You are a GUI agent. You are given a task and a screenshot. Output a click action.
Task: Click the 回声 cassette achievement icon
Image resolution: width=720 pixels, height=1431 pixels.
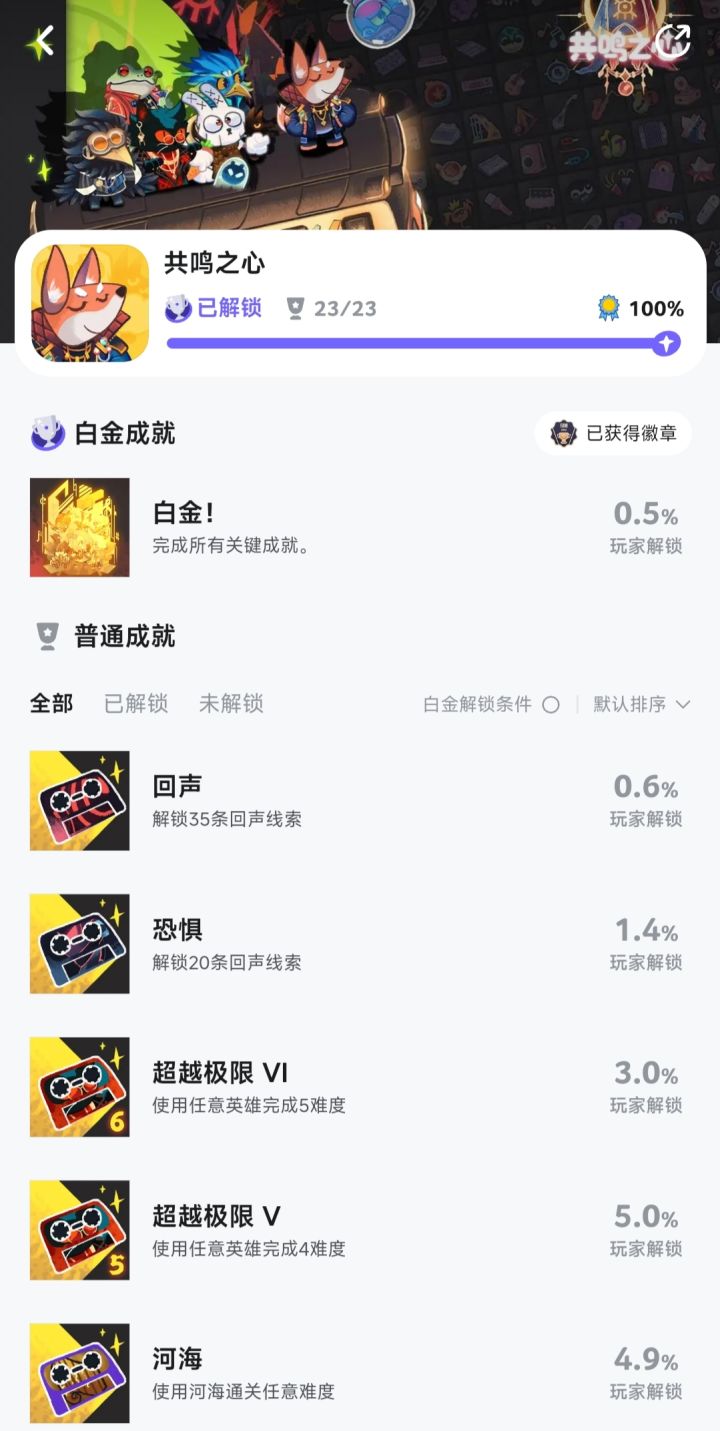point(79,800)
